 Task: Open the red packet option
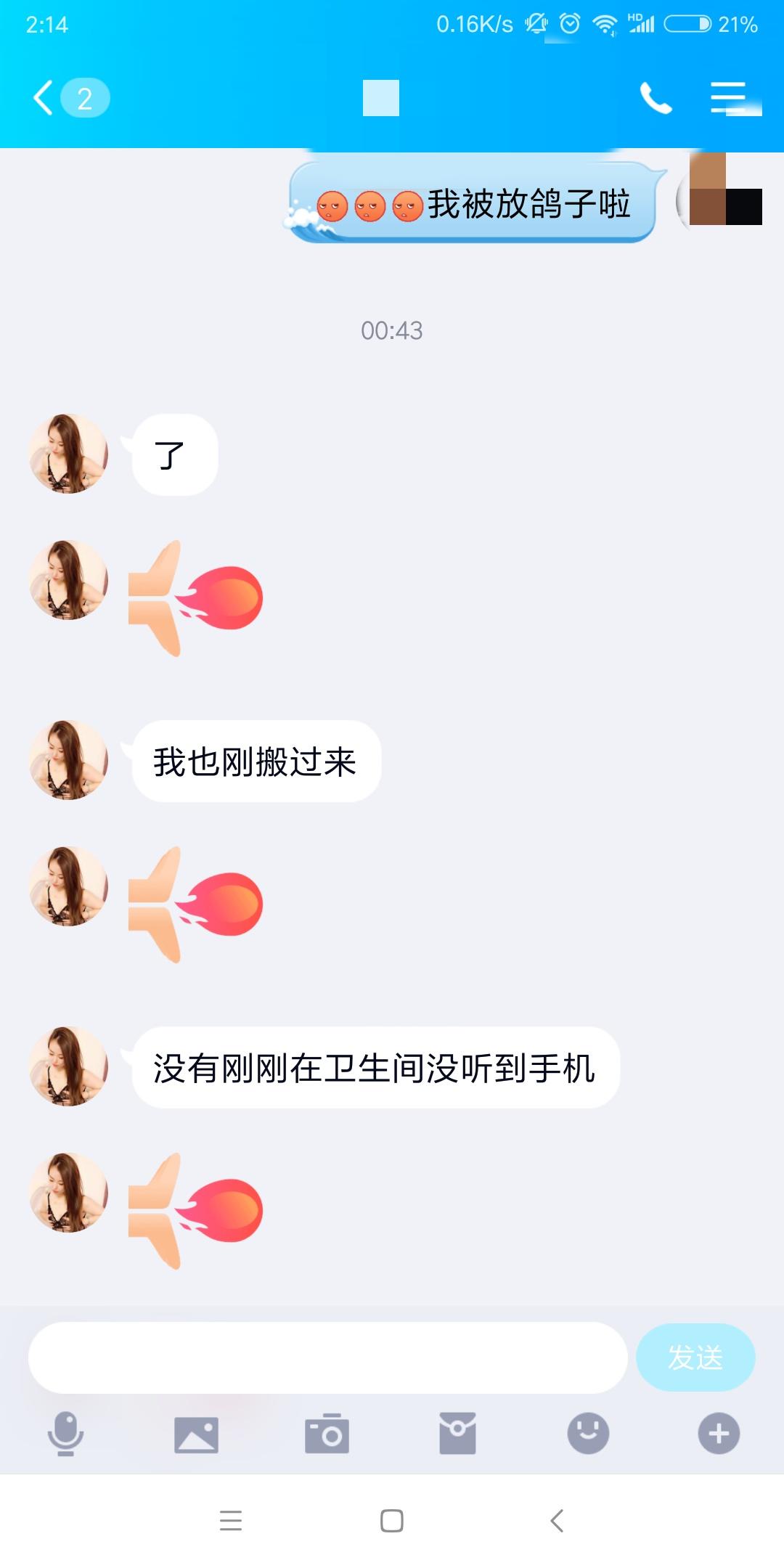tap(457, 1434)
